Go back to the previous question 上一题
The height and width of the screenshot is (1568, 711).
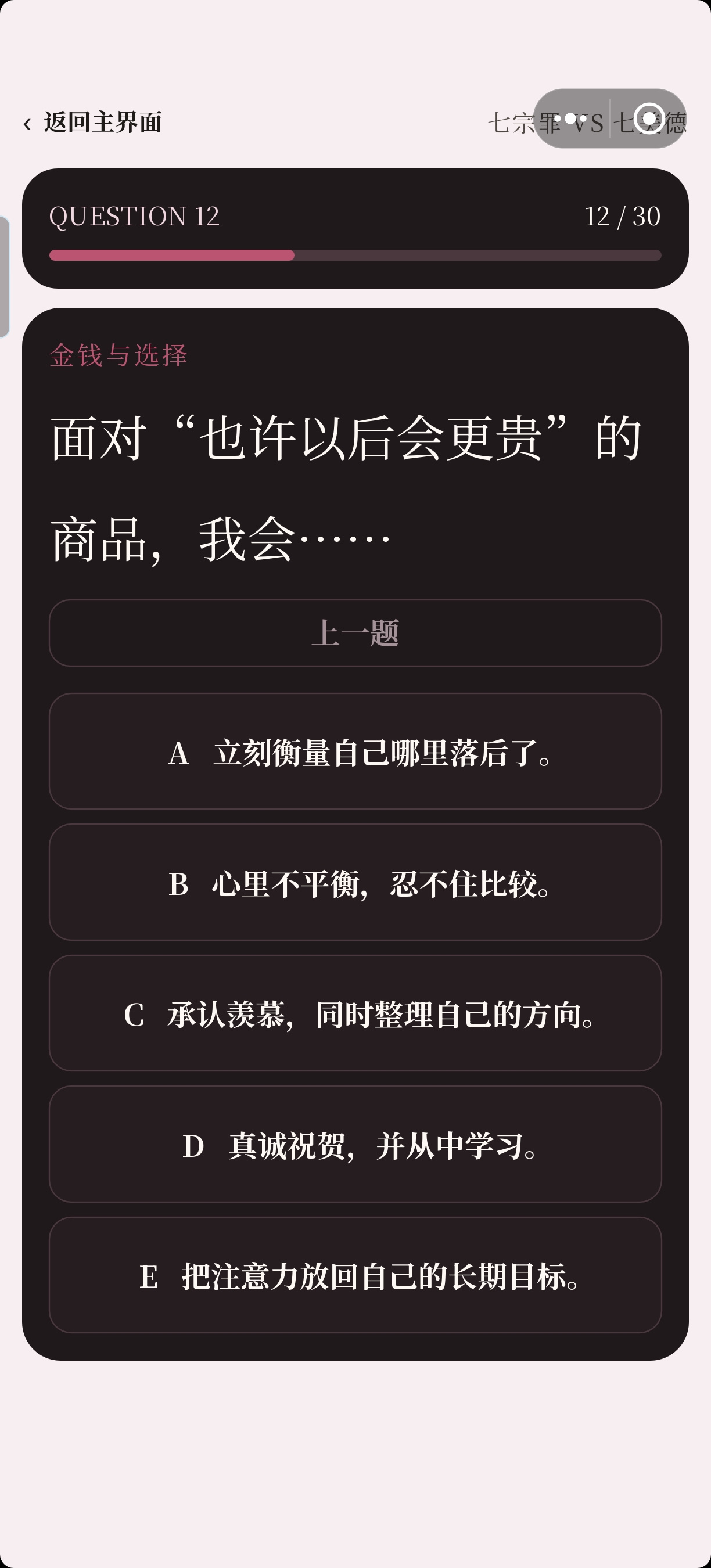point(355,633)
